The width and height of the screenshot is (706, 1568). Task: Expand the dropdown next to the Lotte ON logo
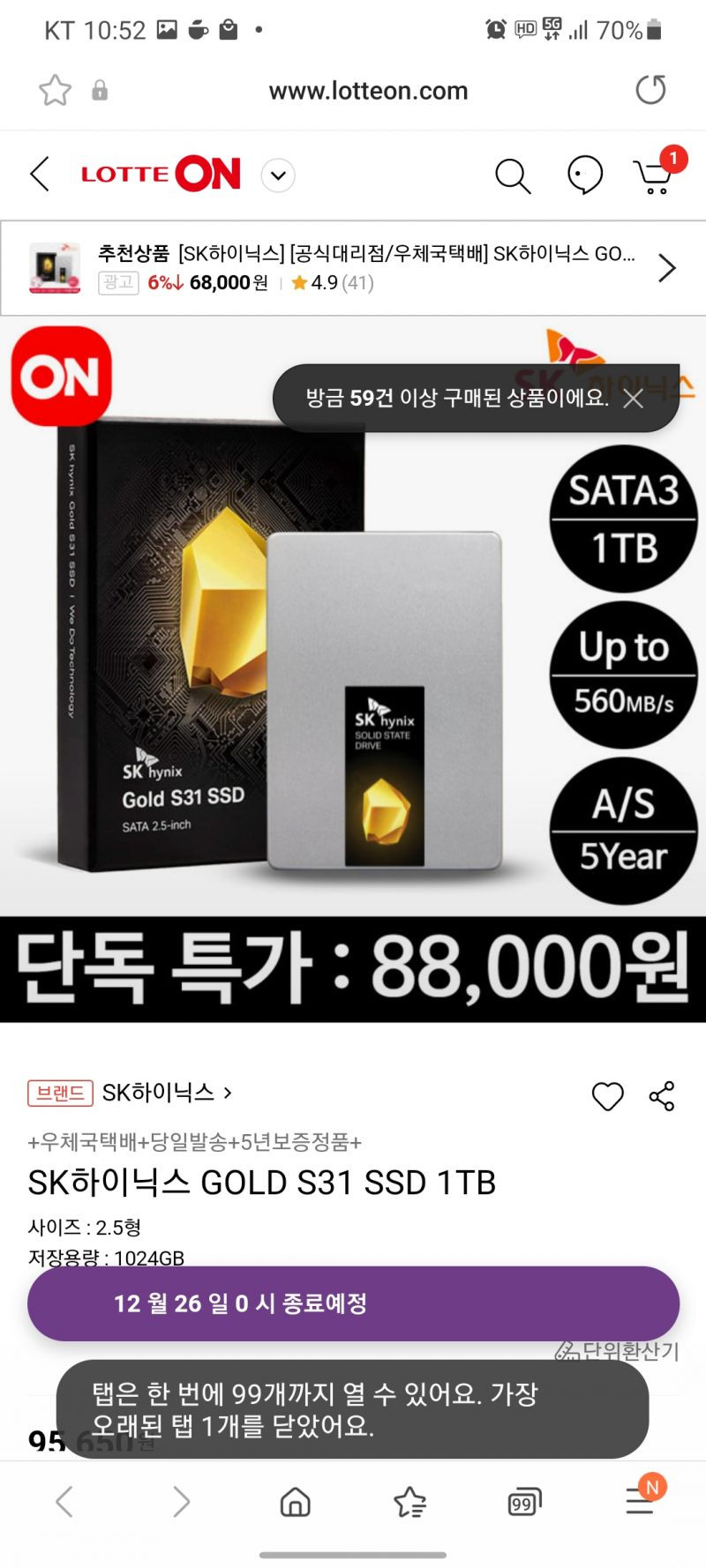[x=278, y=175]
